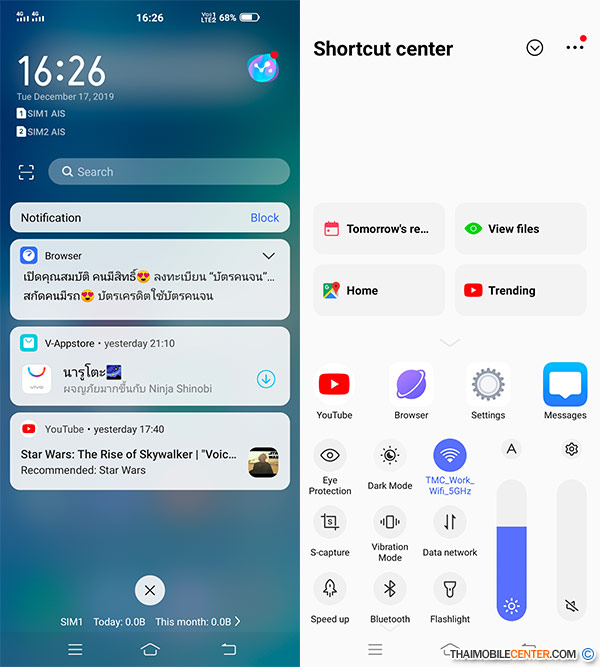Open the Shortcut center overflow menu
The height and width of the screenshot is (667, 600).
pos(574,47)
